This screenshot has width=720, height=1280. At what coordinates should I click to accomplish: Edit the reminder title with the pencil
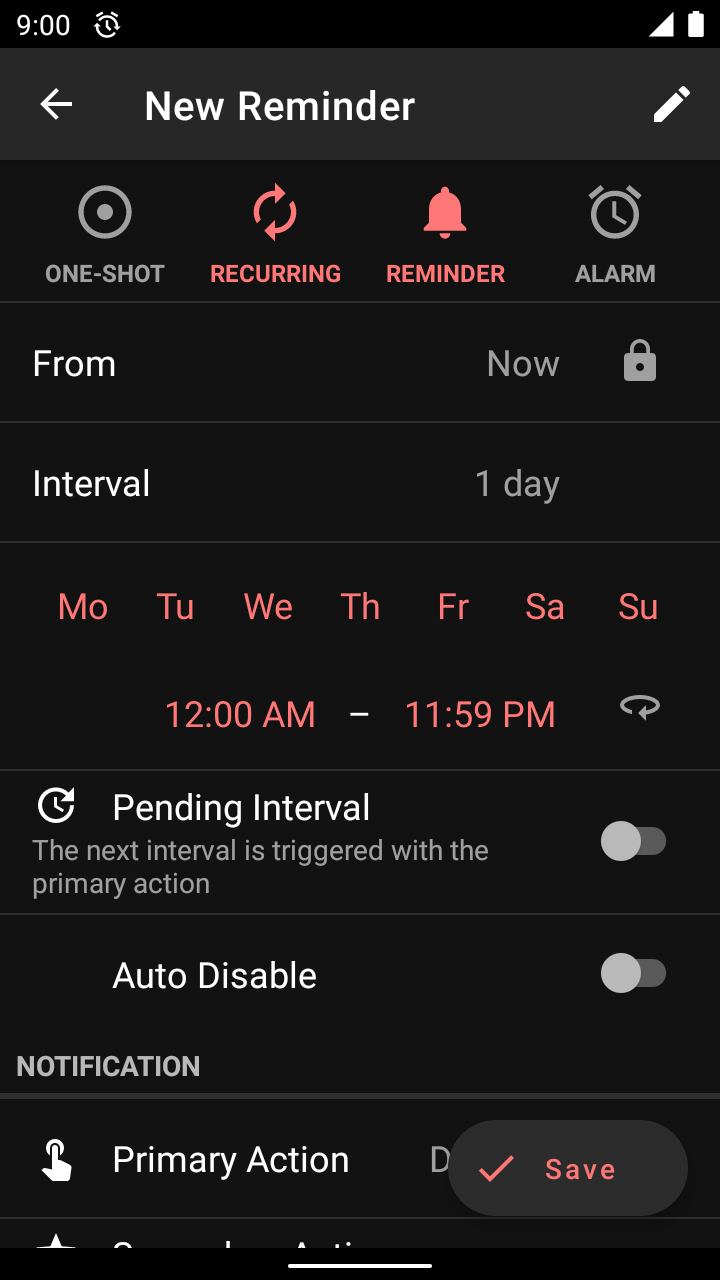(x=672, y=104)
